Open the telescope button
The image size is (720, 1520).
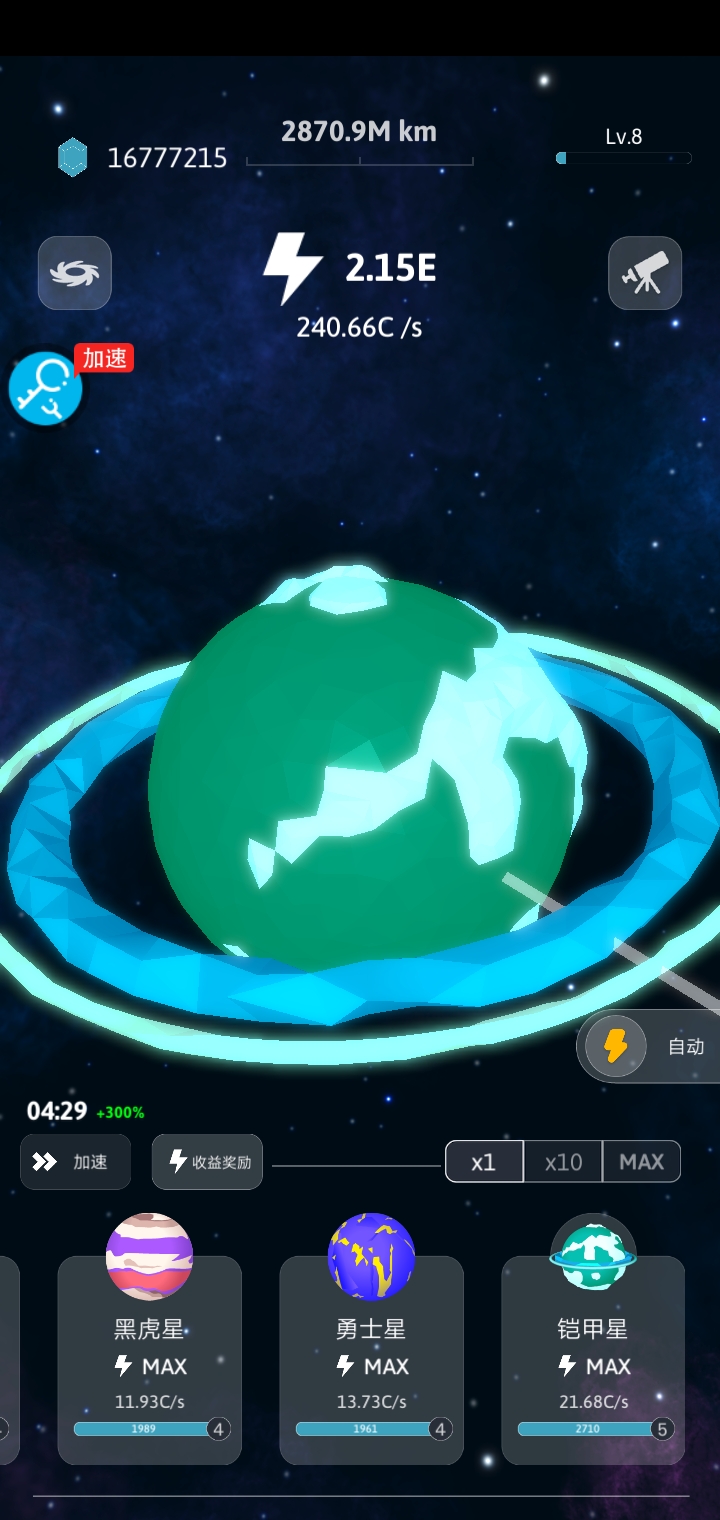[x=645, y=273]
